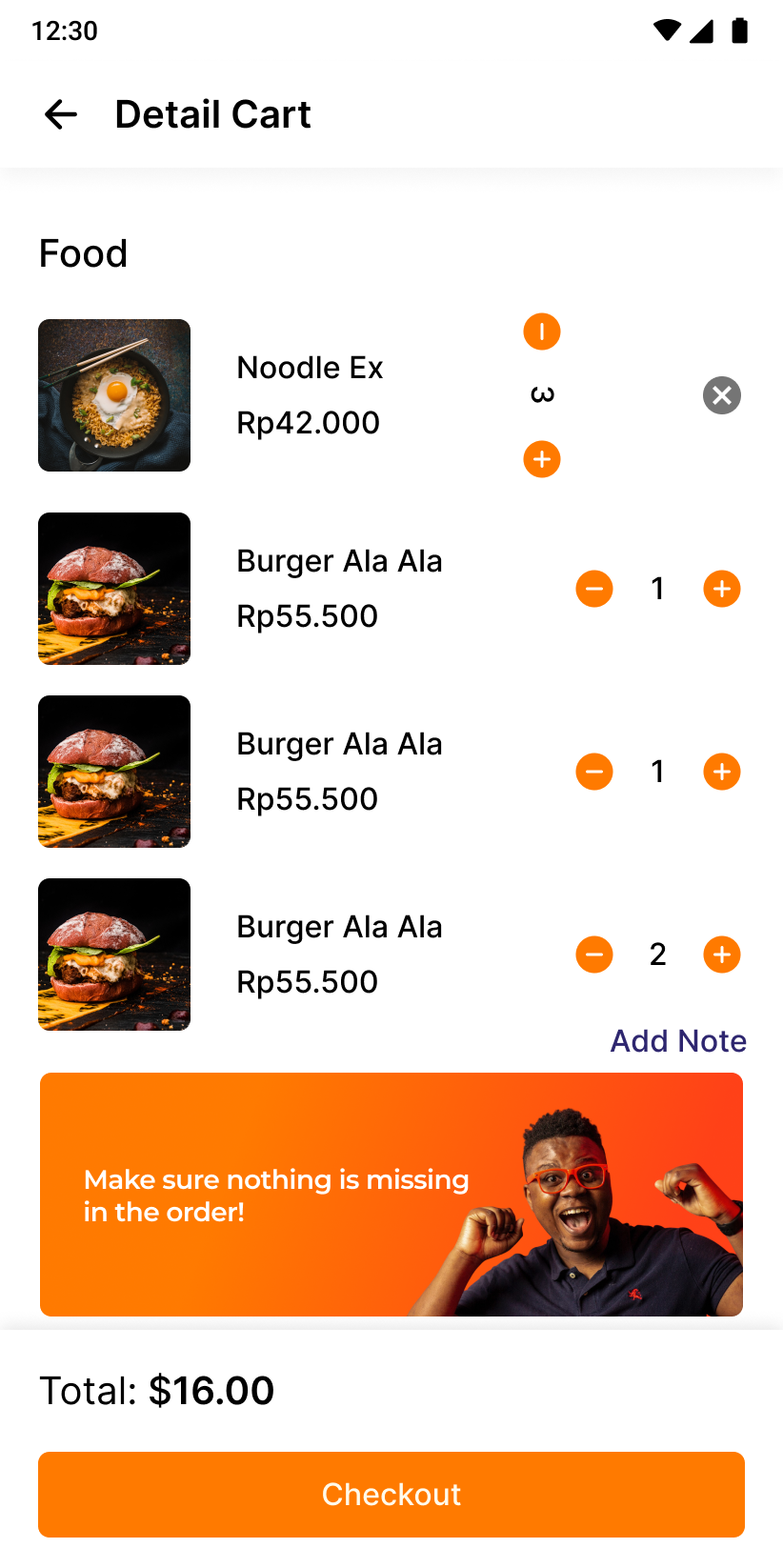Decrease the Burger Ala Ala with quantity 2
The image size is (783, 1568).
[x=594, y=955]
